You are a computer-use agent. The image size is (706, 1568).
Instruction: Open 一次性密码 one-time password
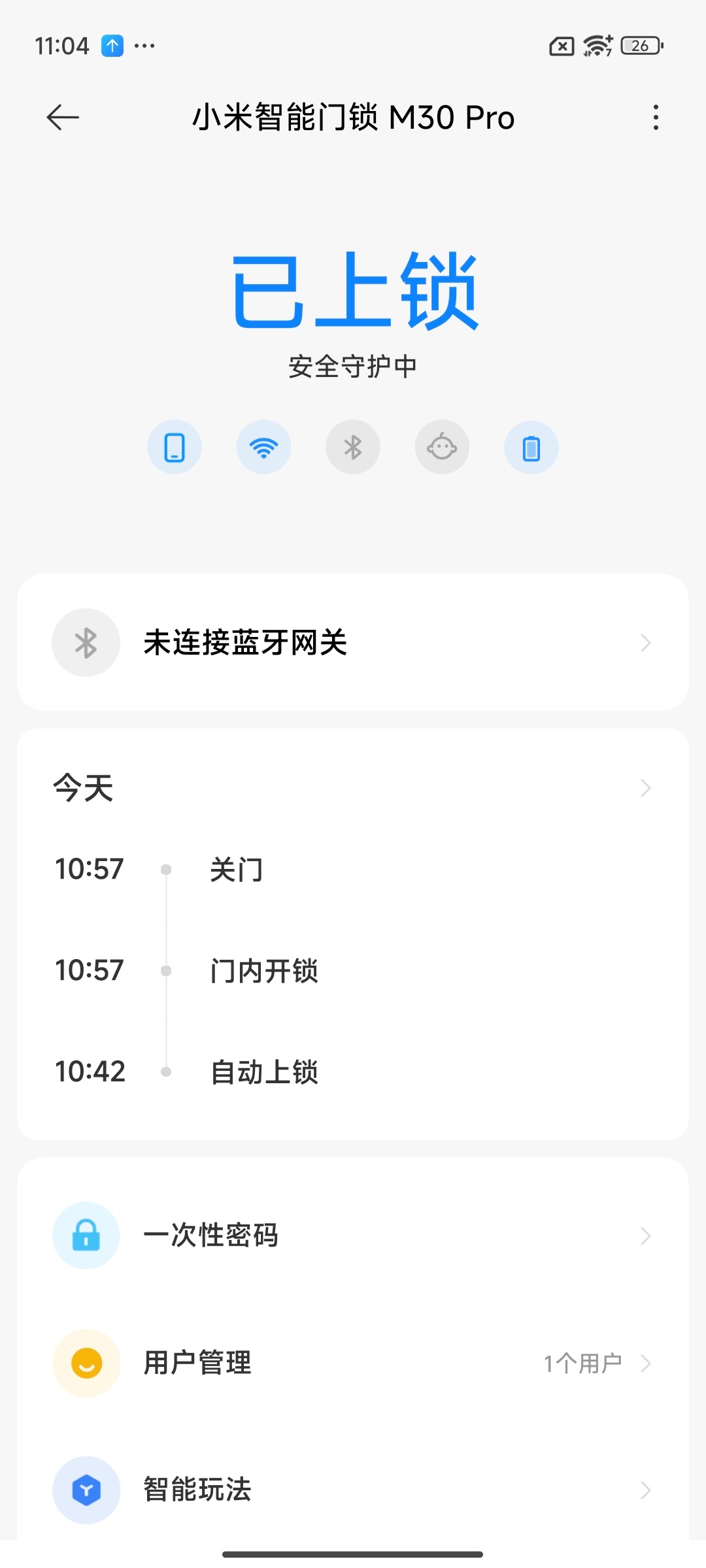(x=353, y=1235)
